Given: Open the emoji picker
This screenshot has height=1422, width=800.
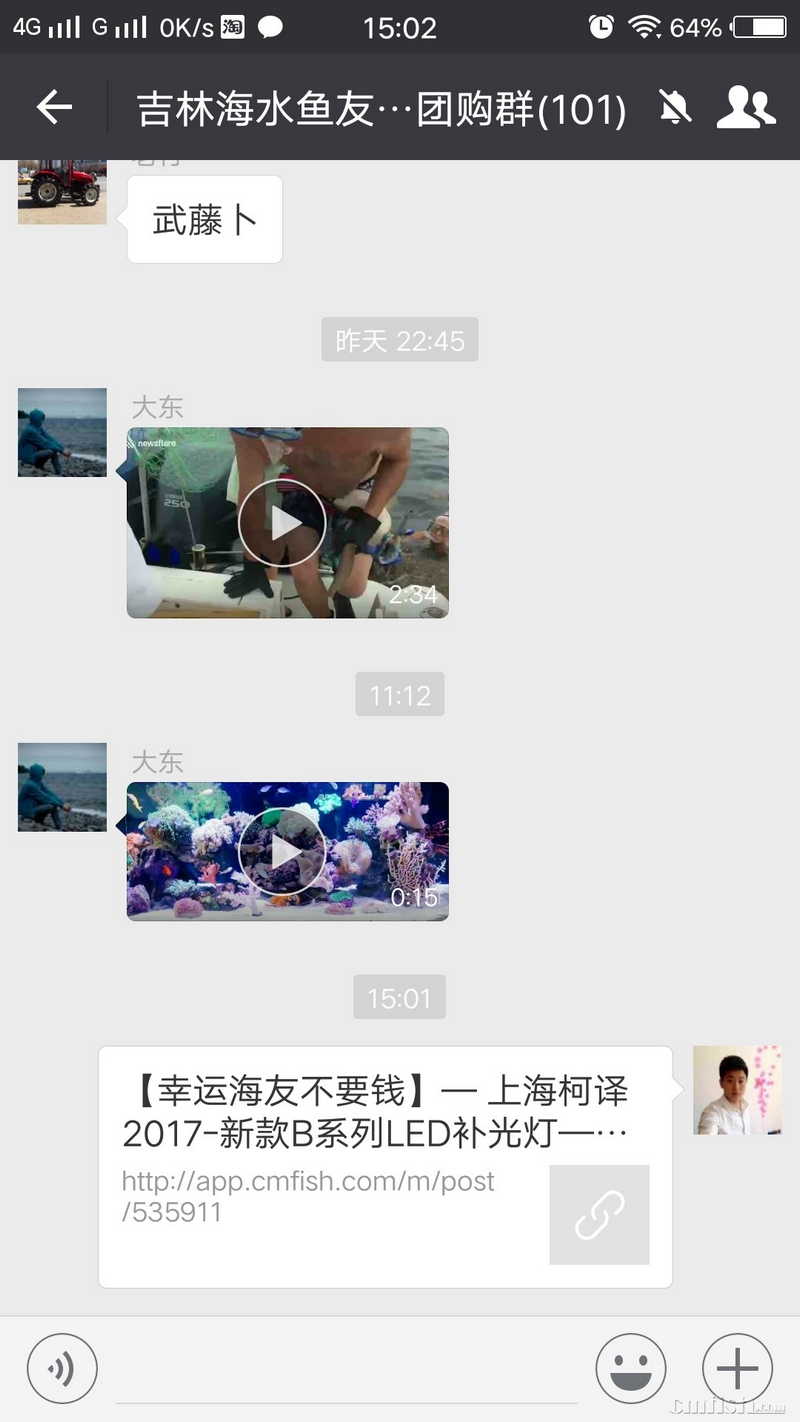Looking at the screenshot, I should 631,1369.
